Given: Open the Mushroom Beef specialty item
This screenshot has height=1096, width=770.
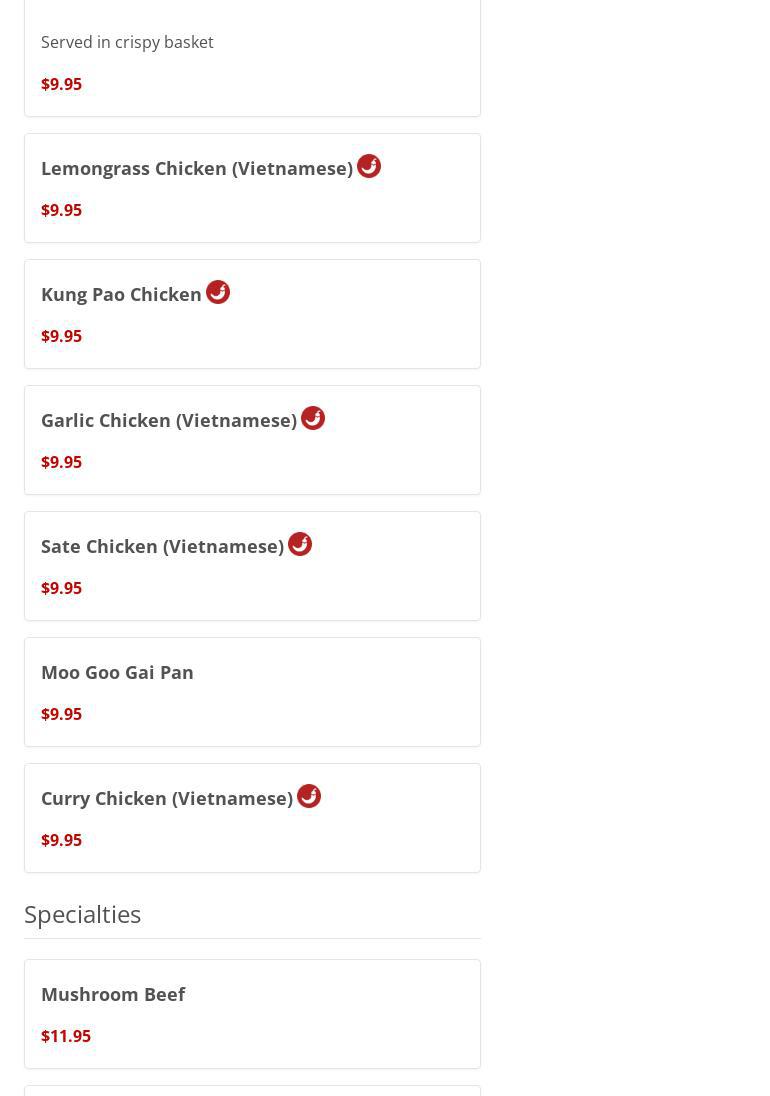Looking at the screenshot, I should pyautogui.click(x=252, y=1014).
